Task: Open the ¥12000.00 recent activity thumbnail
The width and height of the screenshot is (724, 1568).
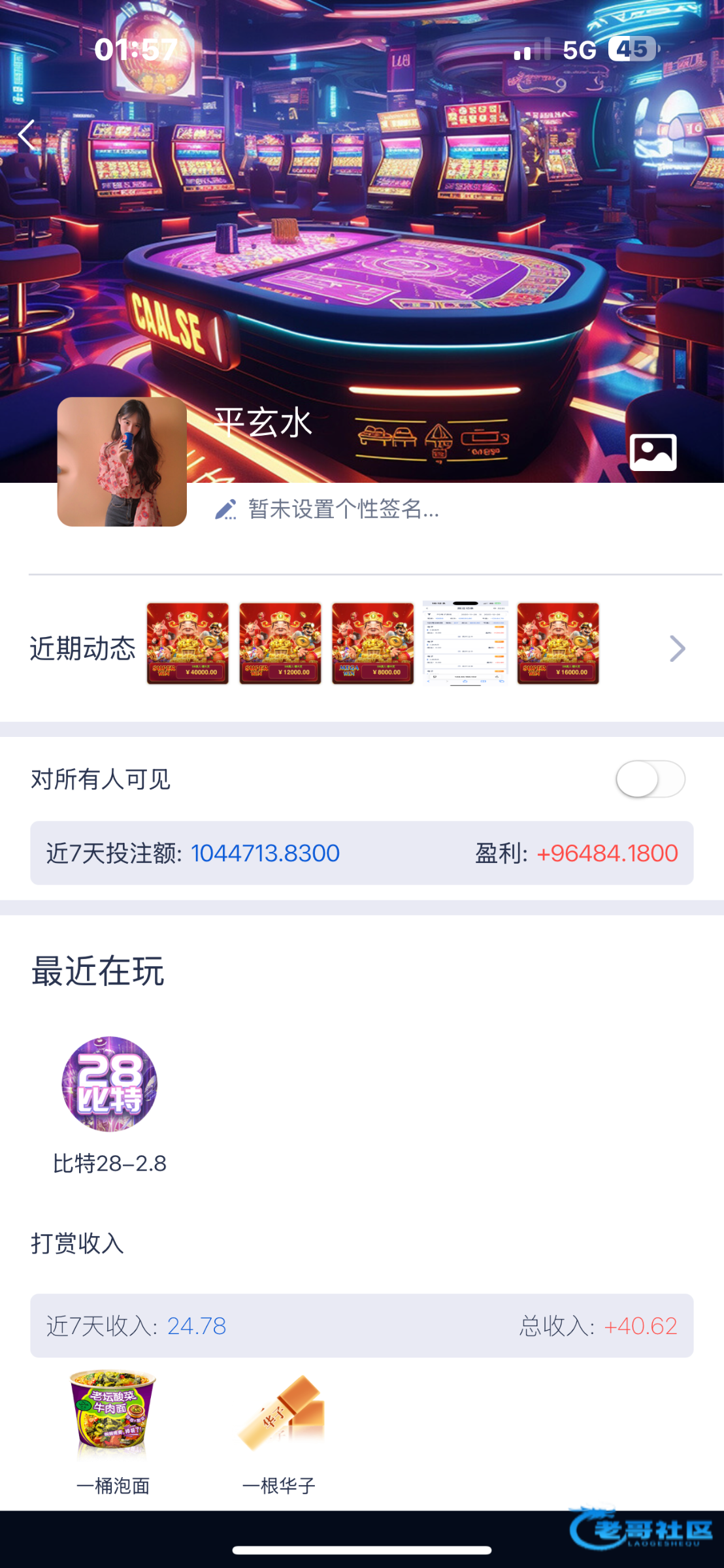Action: pos(280,644)
